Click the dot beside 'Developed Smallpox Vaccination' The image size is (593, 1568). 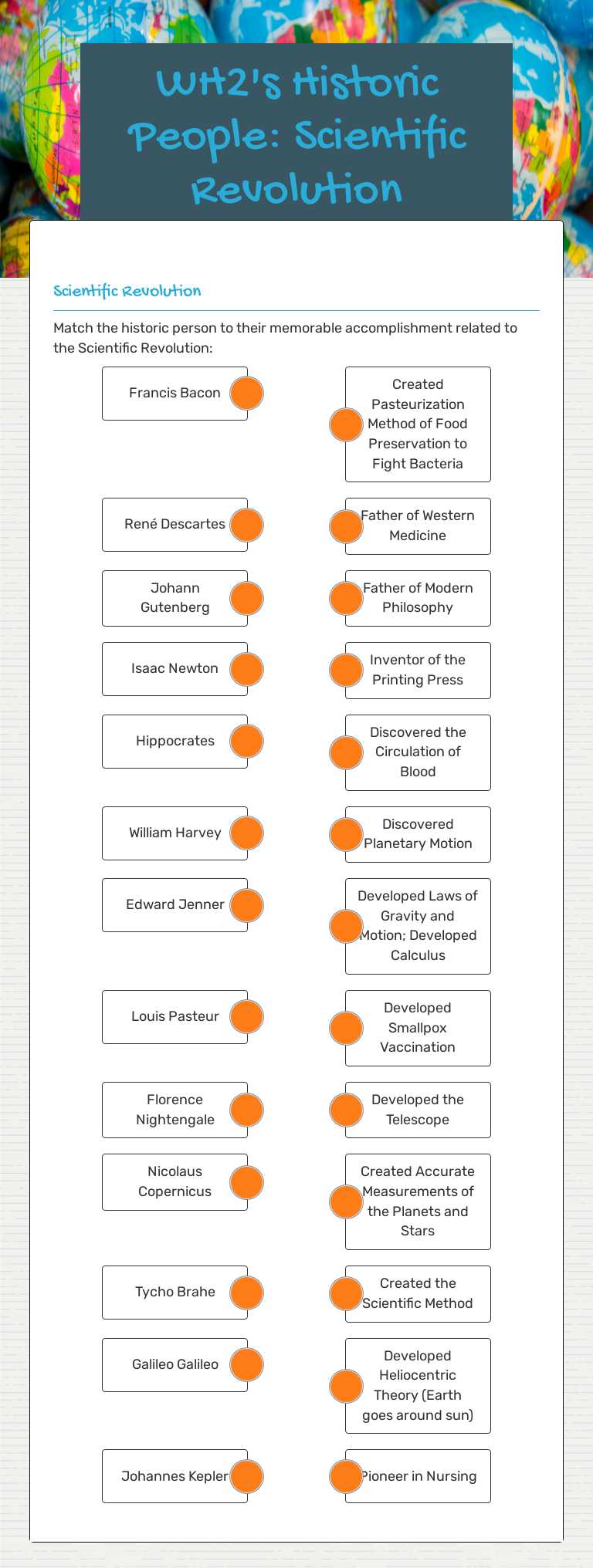(x=346, y=1028)
